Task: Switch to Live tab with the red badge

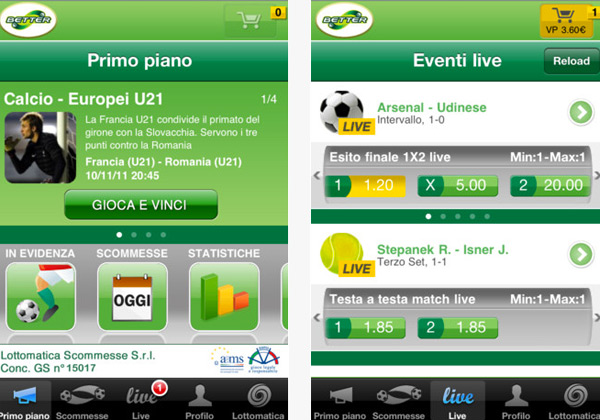Action: pyautogui.click(x=141, y=400)
